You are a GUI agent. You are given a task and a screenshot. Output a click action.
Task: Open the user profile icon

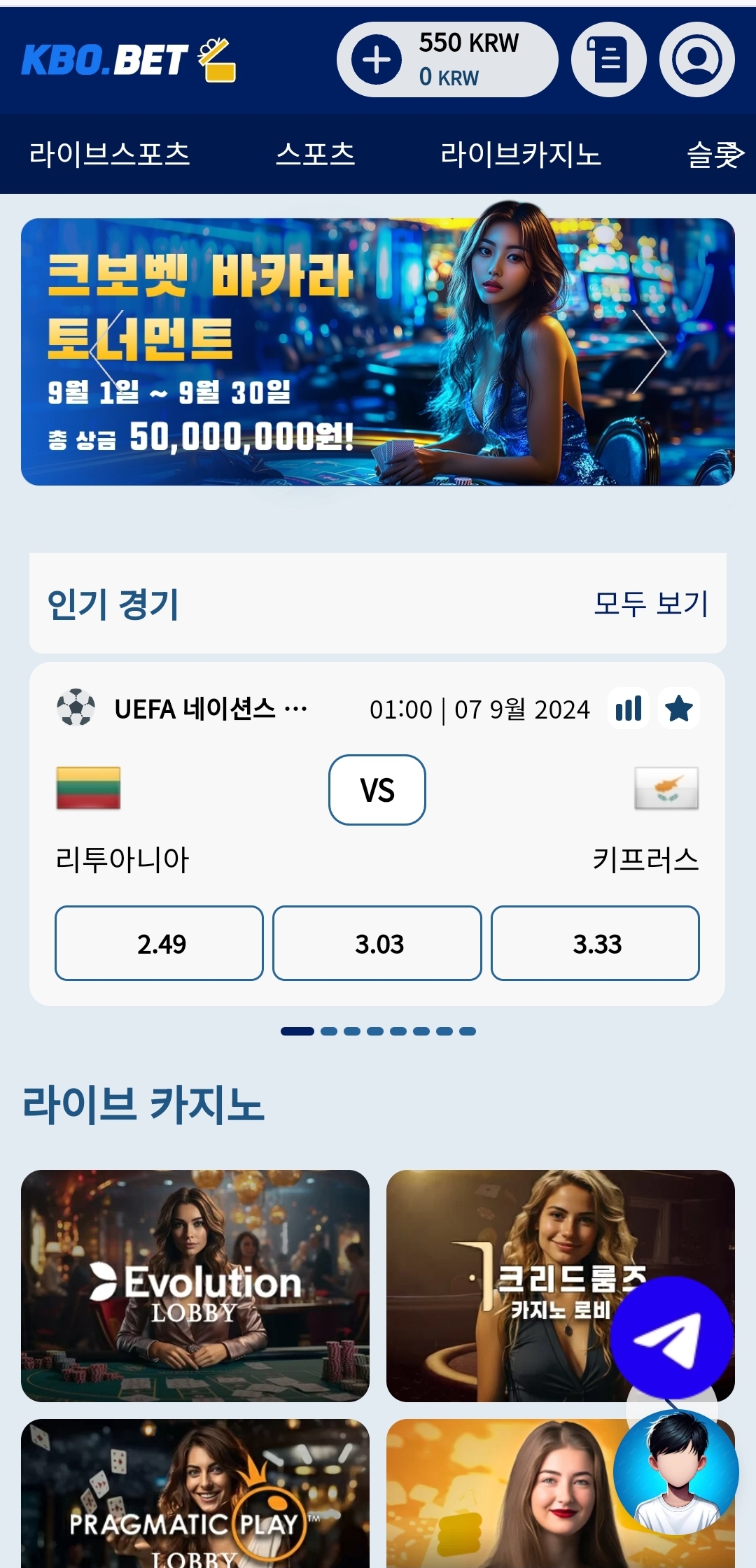[x=696, y=59]
